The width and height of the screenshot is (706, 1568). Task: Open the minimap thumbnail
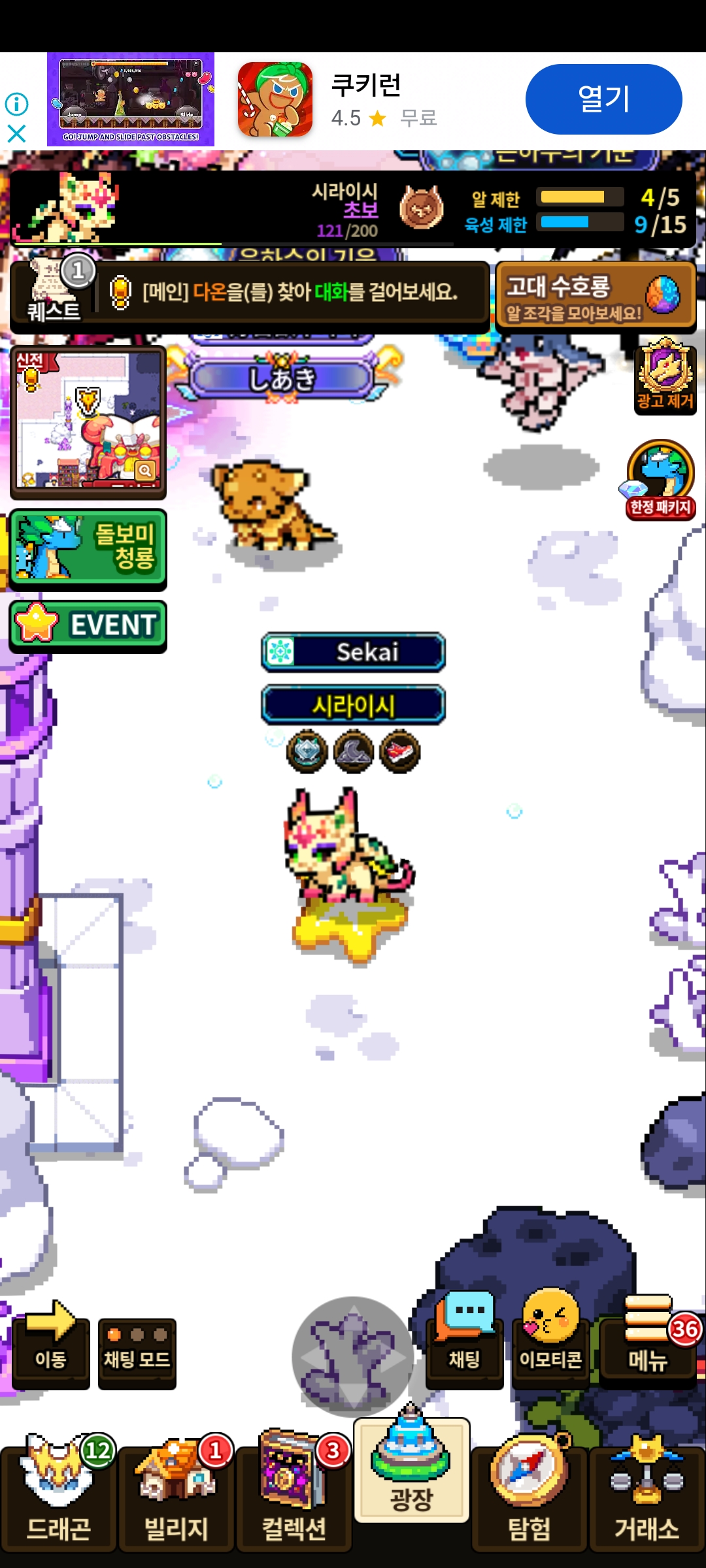pos(88,421)
